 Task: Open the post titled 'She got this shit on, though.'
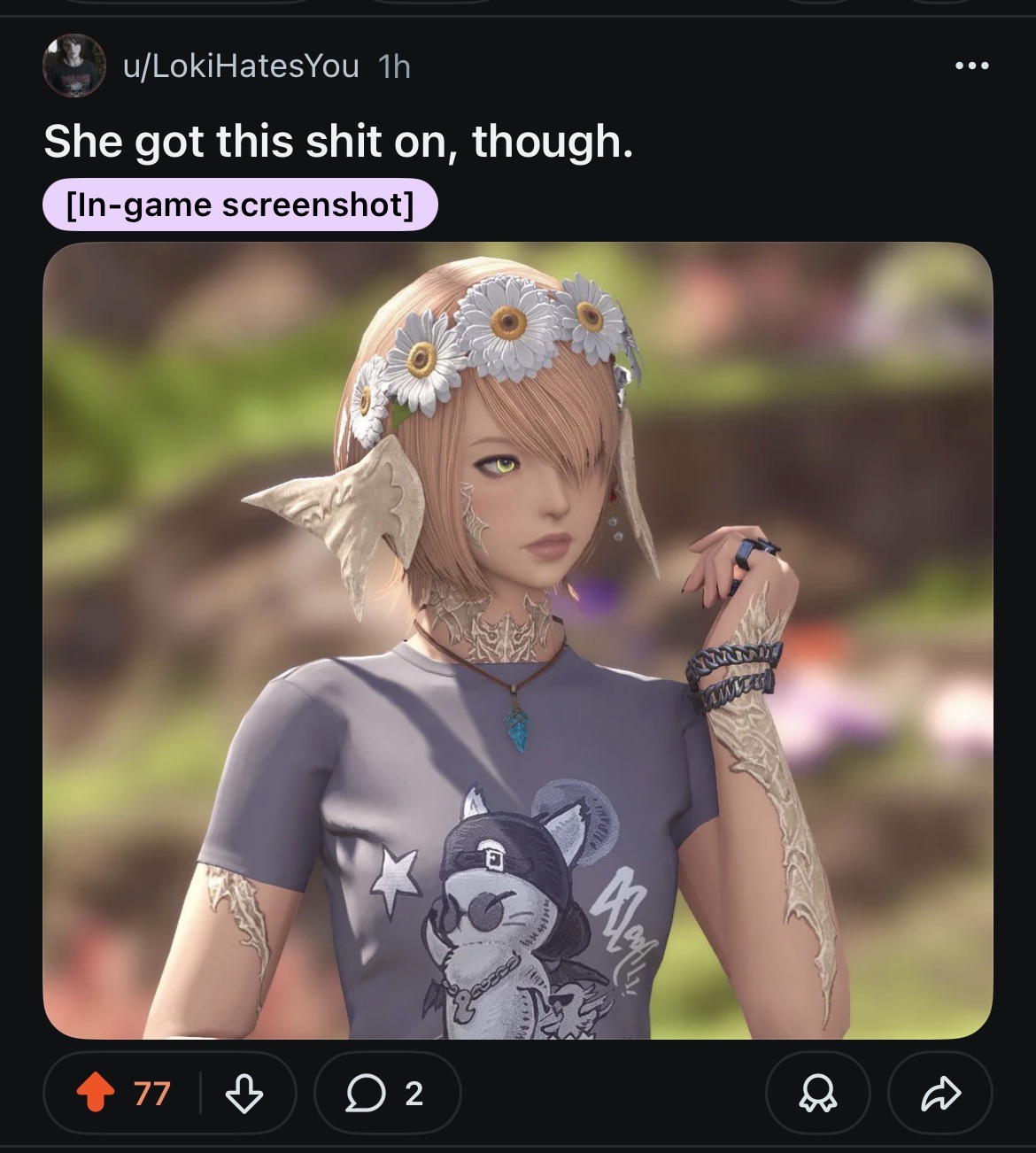pos(338,142)
